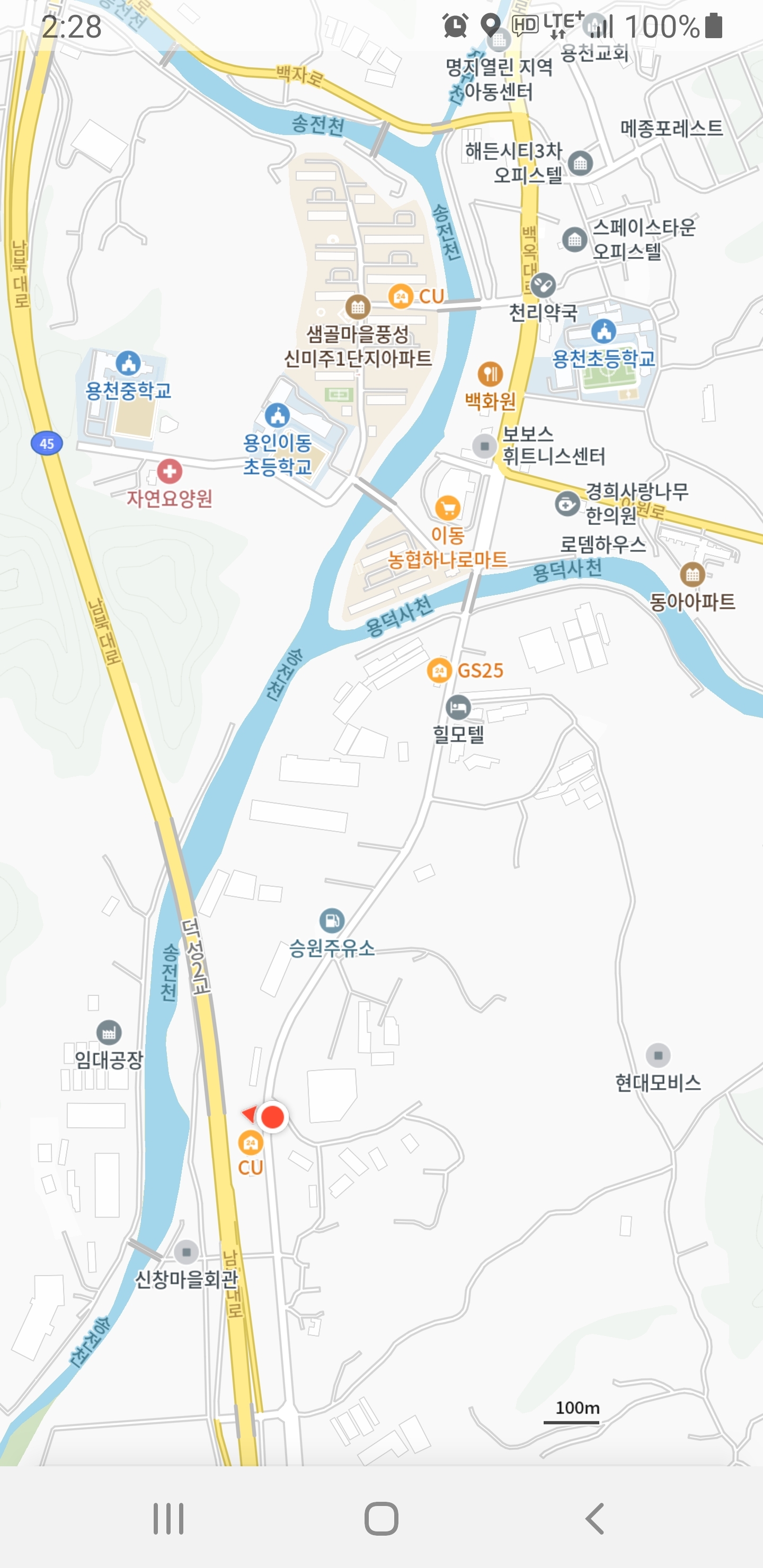
Task: Open the 용인이동초등학교 marker
Action: (x=278, y=416)
